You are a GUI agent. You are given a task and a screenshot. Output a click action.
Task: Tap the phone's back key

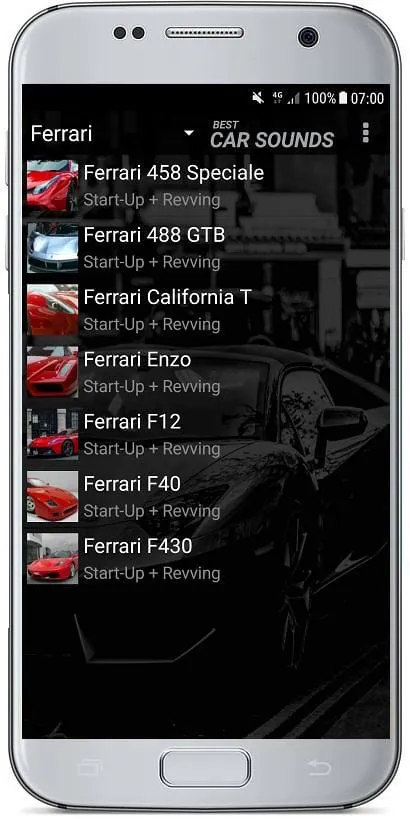[319, 768]
